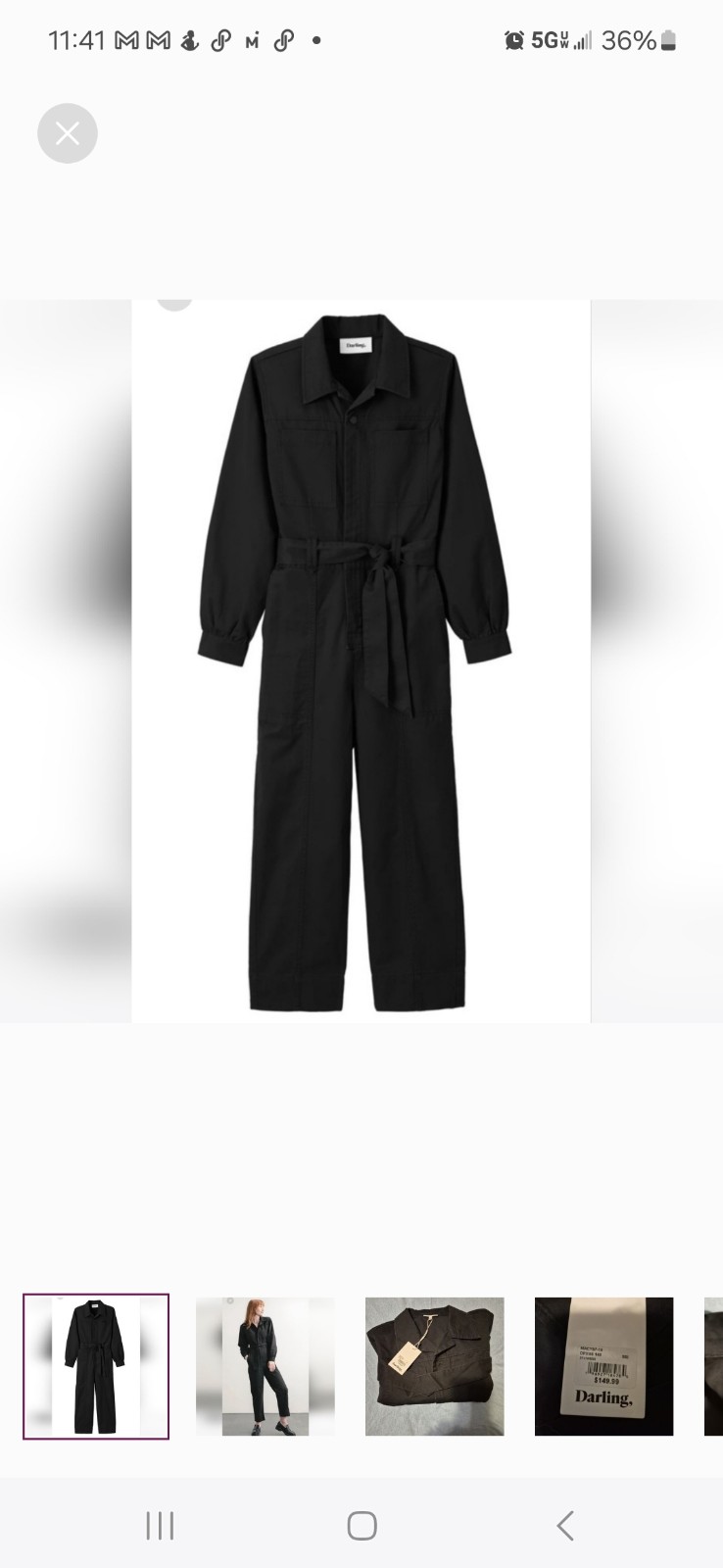Select the first thumbnail of the black jumpsuit
723x1568 pixels.
pos(96,1366)
